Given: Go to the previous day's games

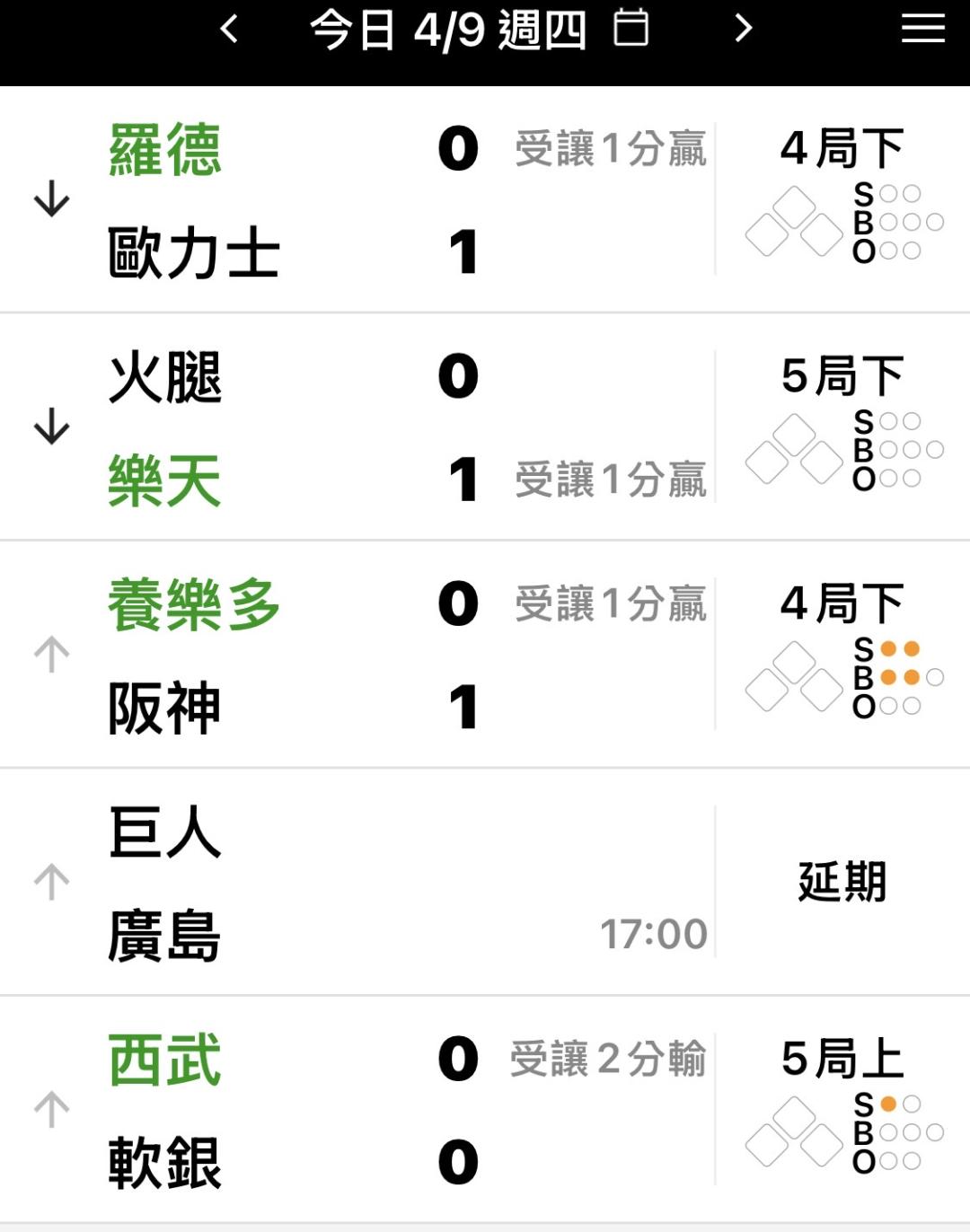Looking at the screenshot, I should point(230,29).
